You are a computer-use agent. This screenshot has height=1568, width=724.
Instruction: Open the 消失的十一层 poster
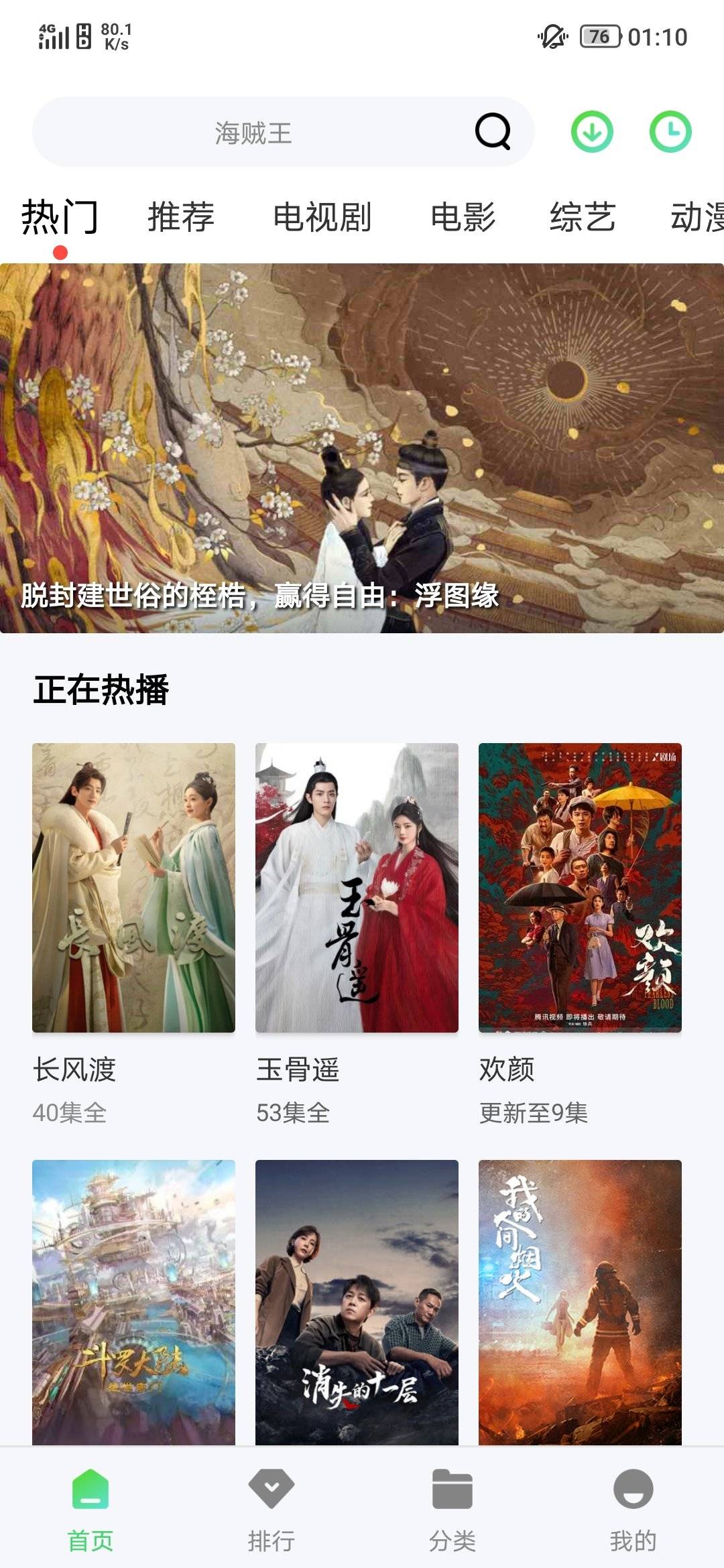click(x=357, y=1301)
